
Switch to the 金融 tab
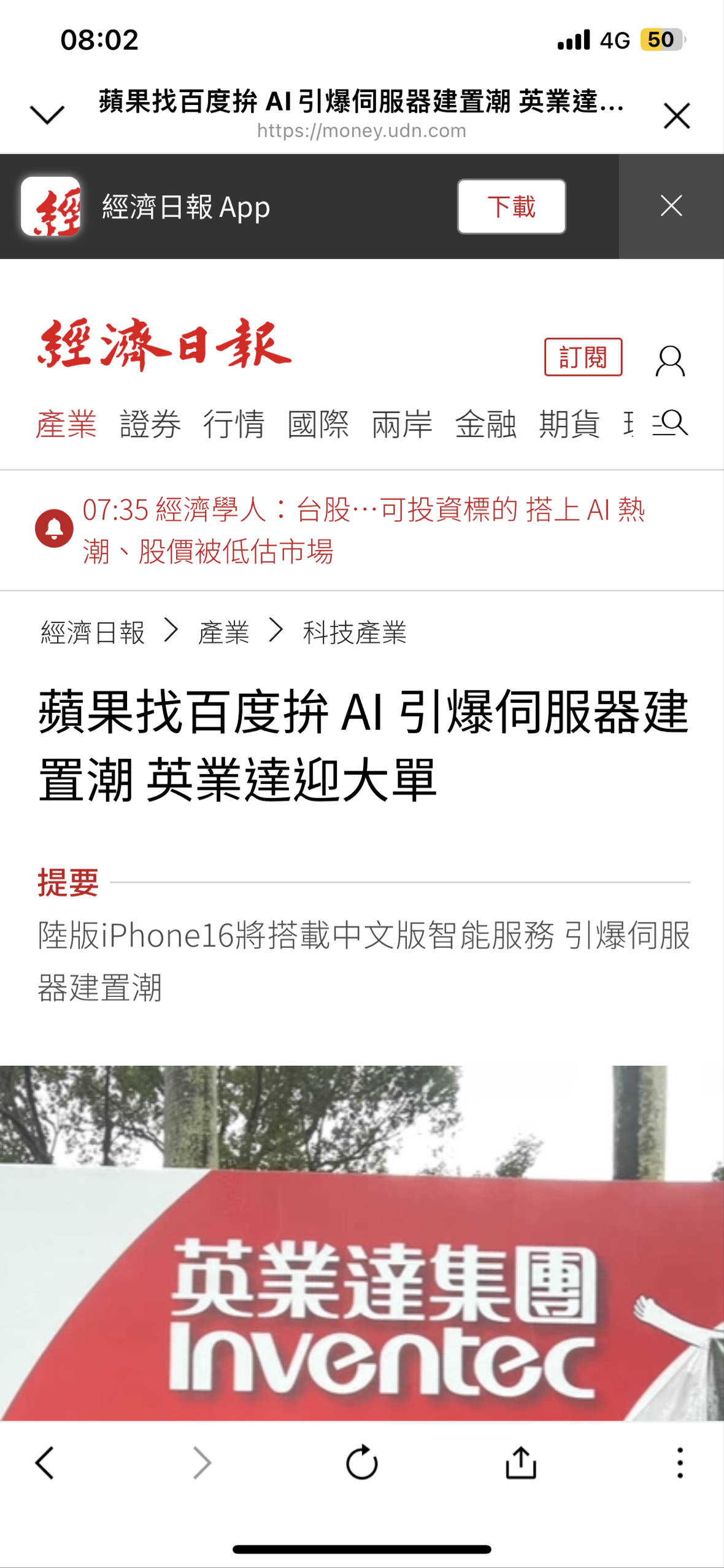[485, 424]
